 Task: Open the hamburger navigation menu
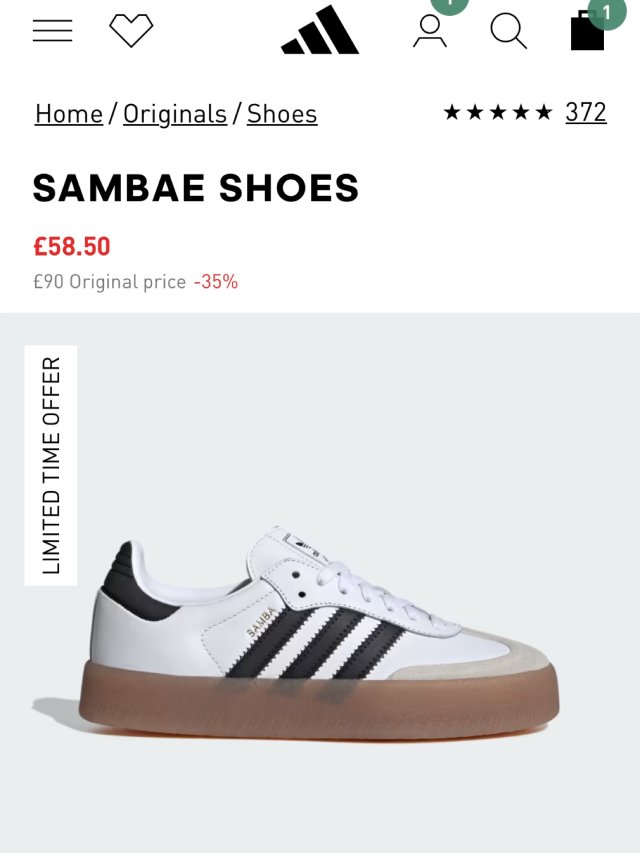pos(52,31)
